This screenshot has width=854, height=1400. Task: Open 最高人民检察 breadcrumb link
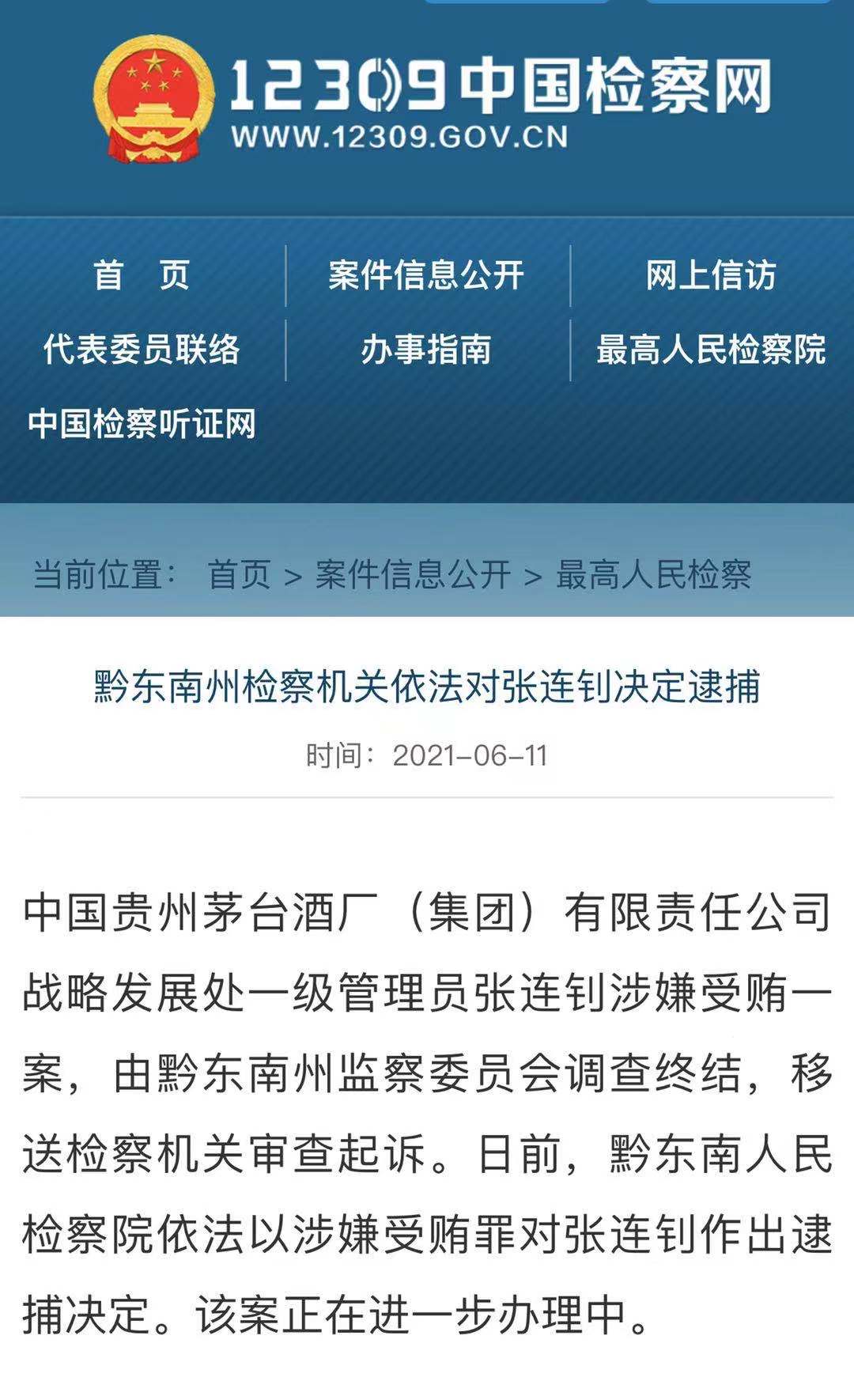click(x=653, y=574)
